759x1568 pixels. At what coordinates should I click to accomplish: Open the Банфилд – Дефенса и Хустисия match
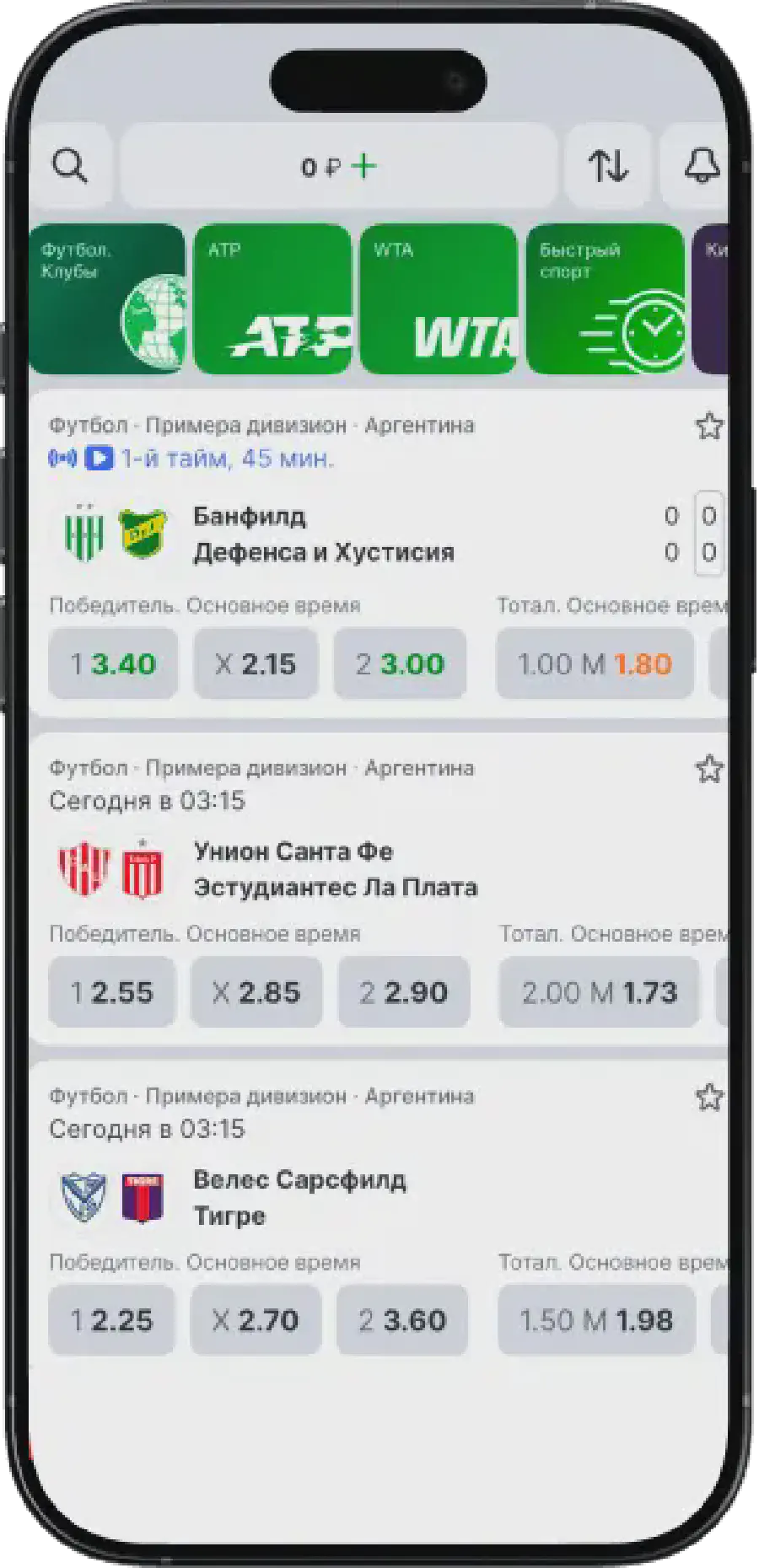(x=324, y=534)
